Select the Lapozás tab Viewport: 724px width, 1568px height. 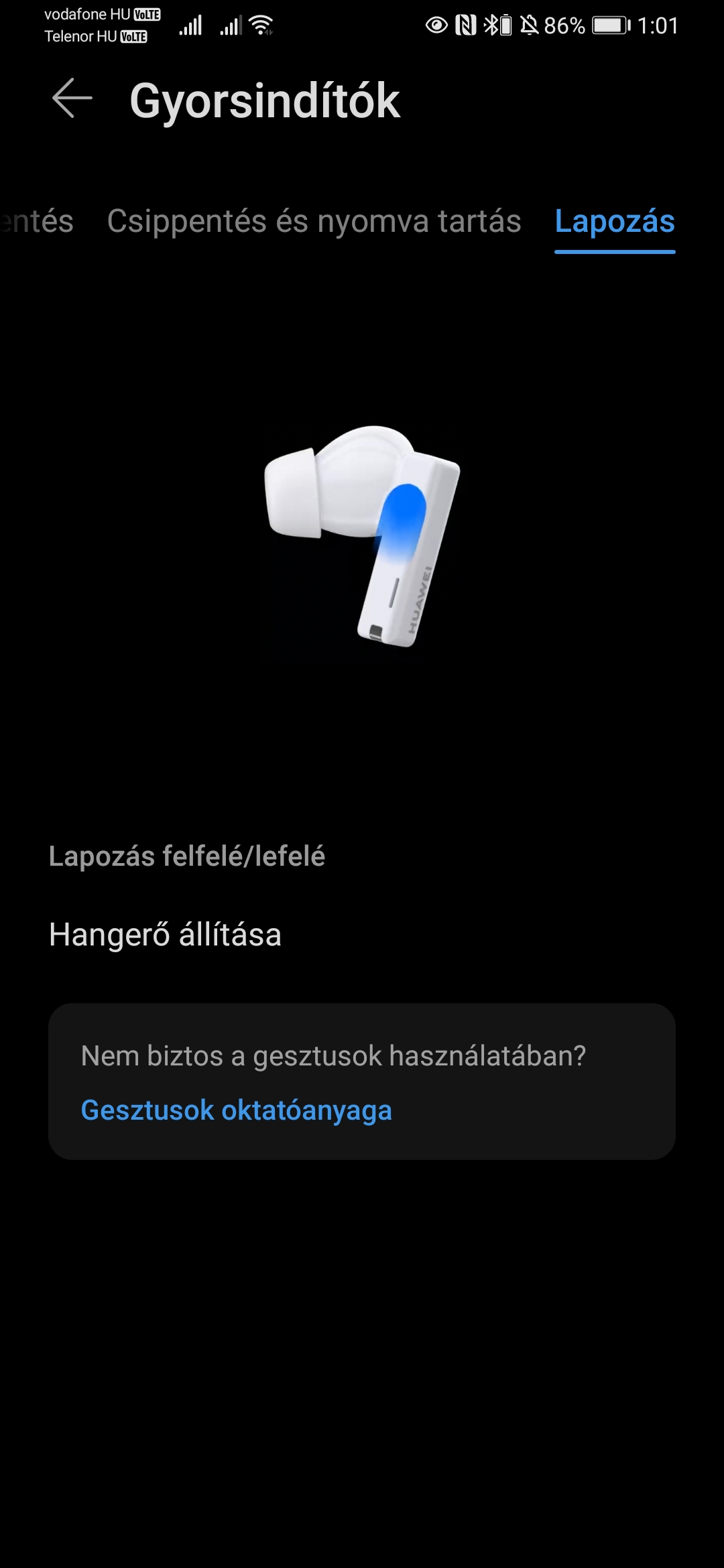tap(615, 221)
